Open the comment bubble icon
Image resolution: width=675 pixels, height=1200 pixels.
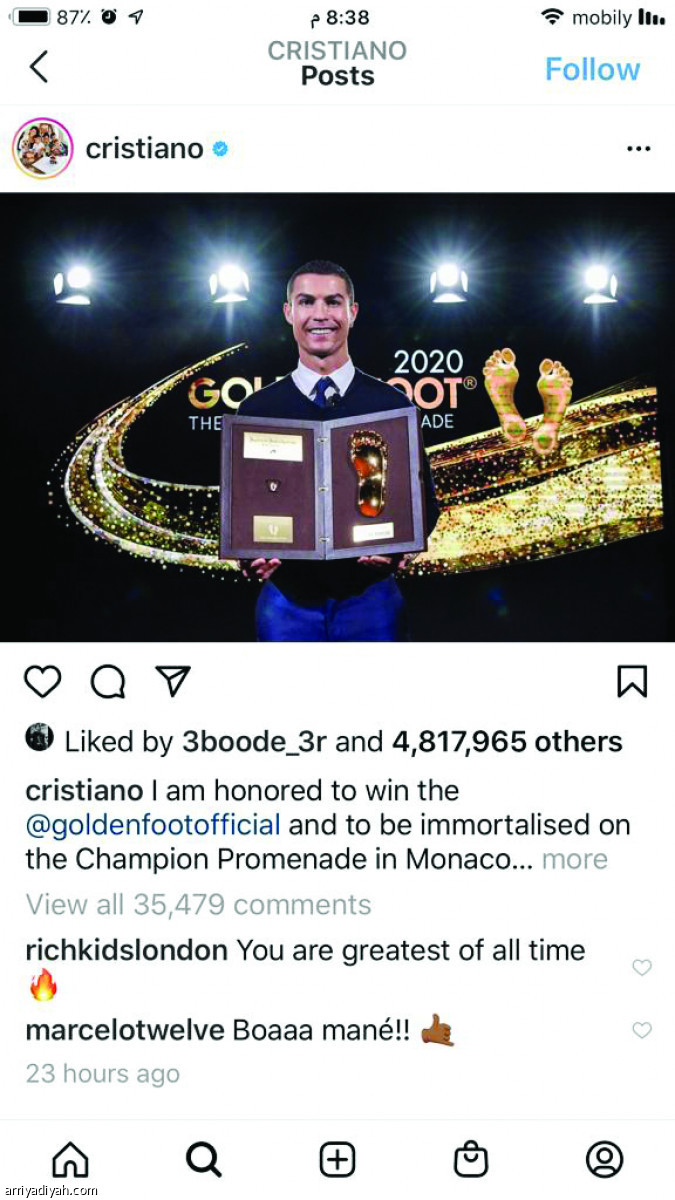[x=108, y=682]
